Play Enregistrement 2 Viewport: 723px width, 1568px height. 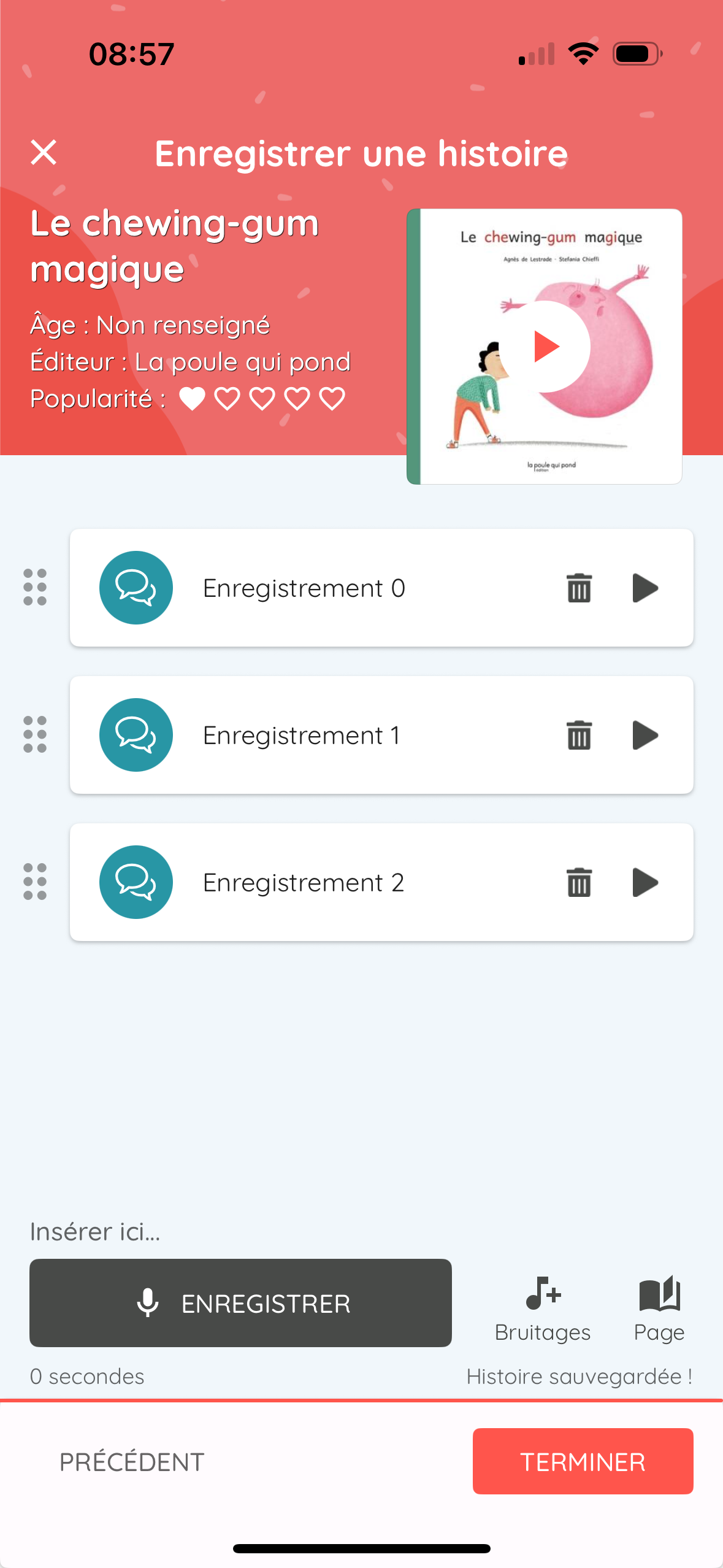[x=645, y=883]
